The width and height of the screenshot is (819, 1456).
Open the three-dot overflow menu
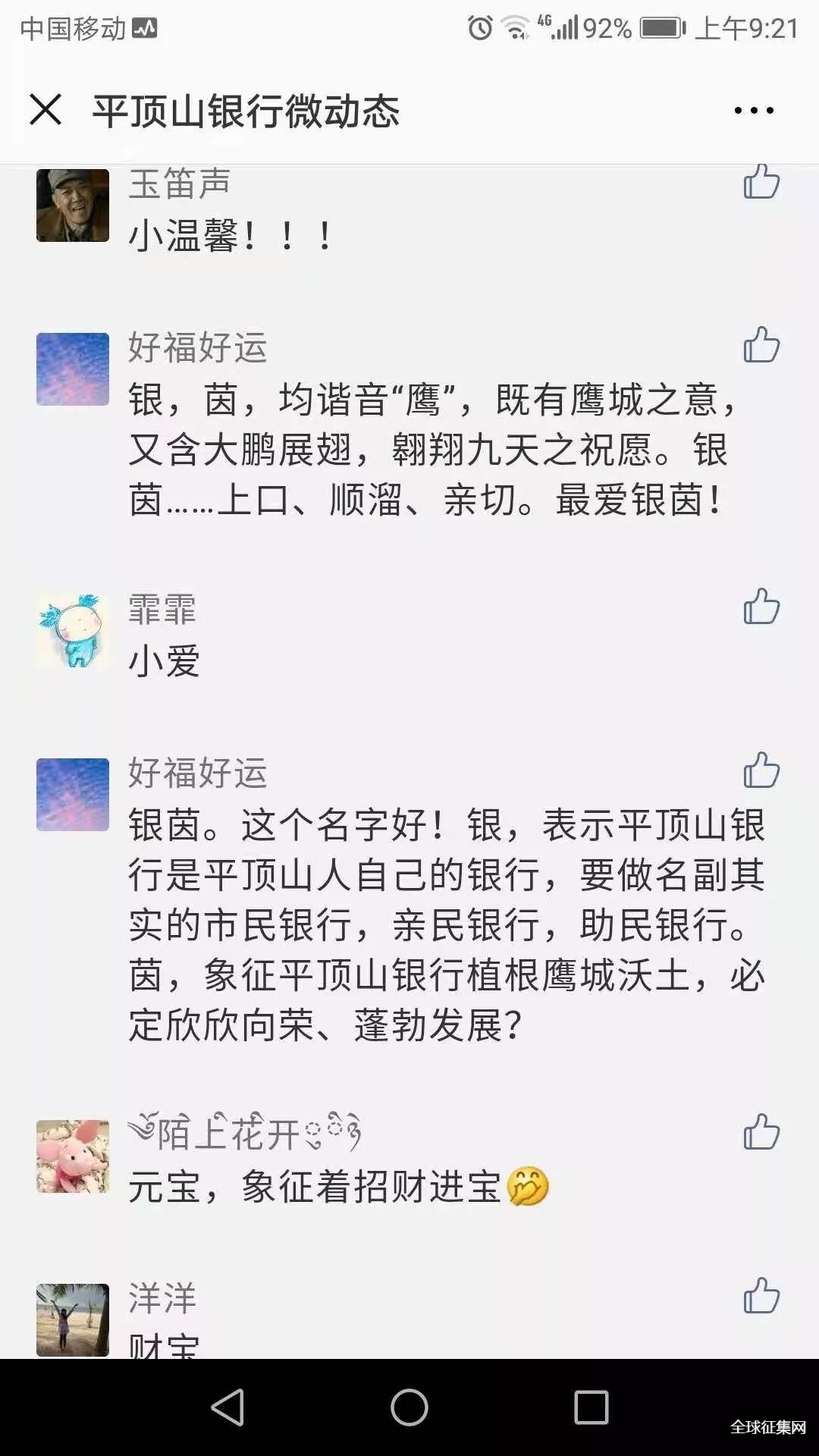(x=754, y=111)
